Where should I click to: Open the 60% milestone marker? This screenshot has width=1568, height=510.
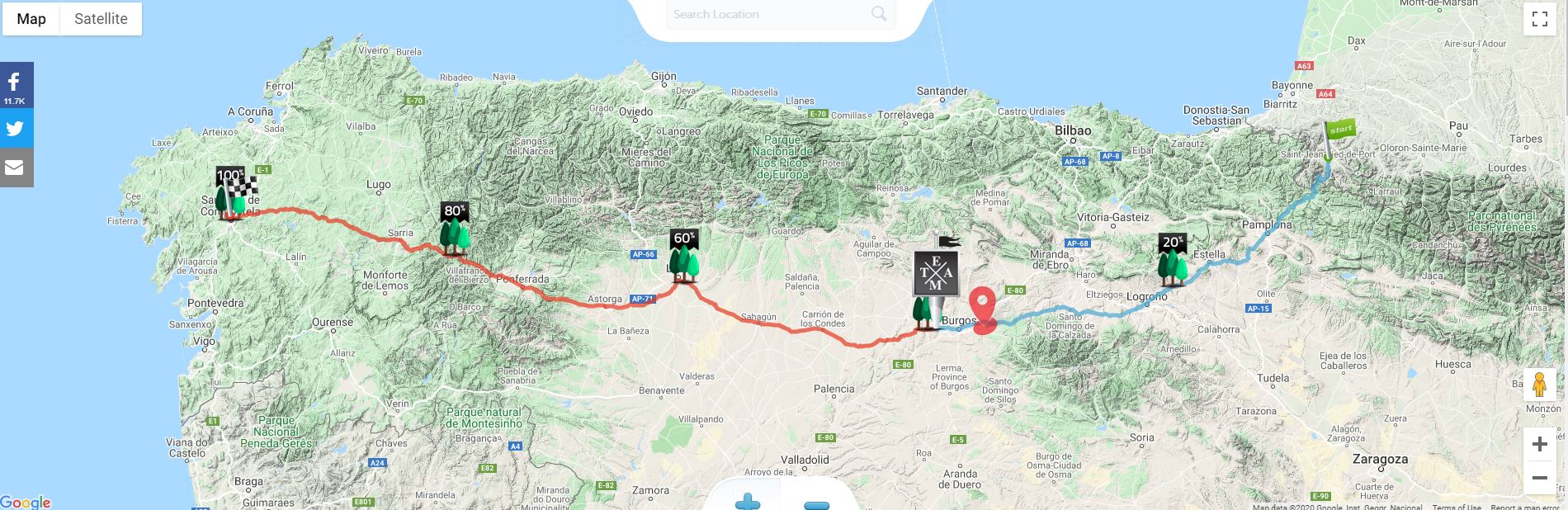pos(683,255)
